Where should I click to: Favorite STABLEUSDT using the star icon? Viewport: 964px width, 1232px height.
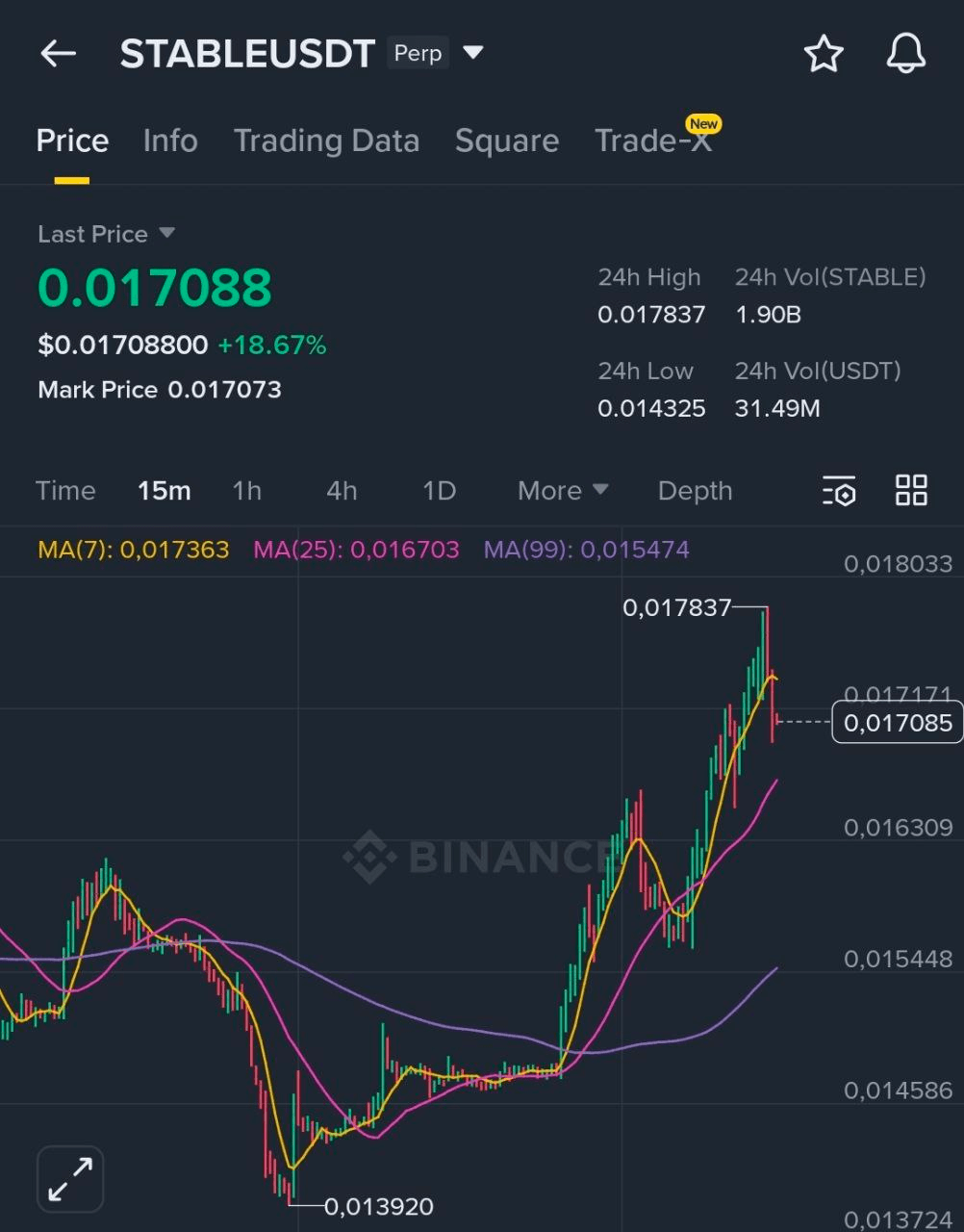[824, 54]
